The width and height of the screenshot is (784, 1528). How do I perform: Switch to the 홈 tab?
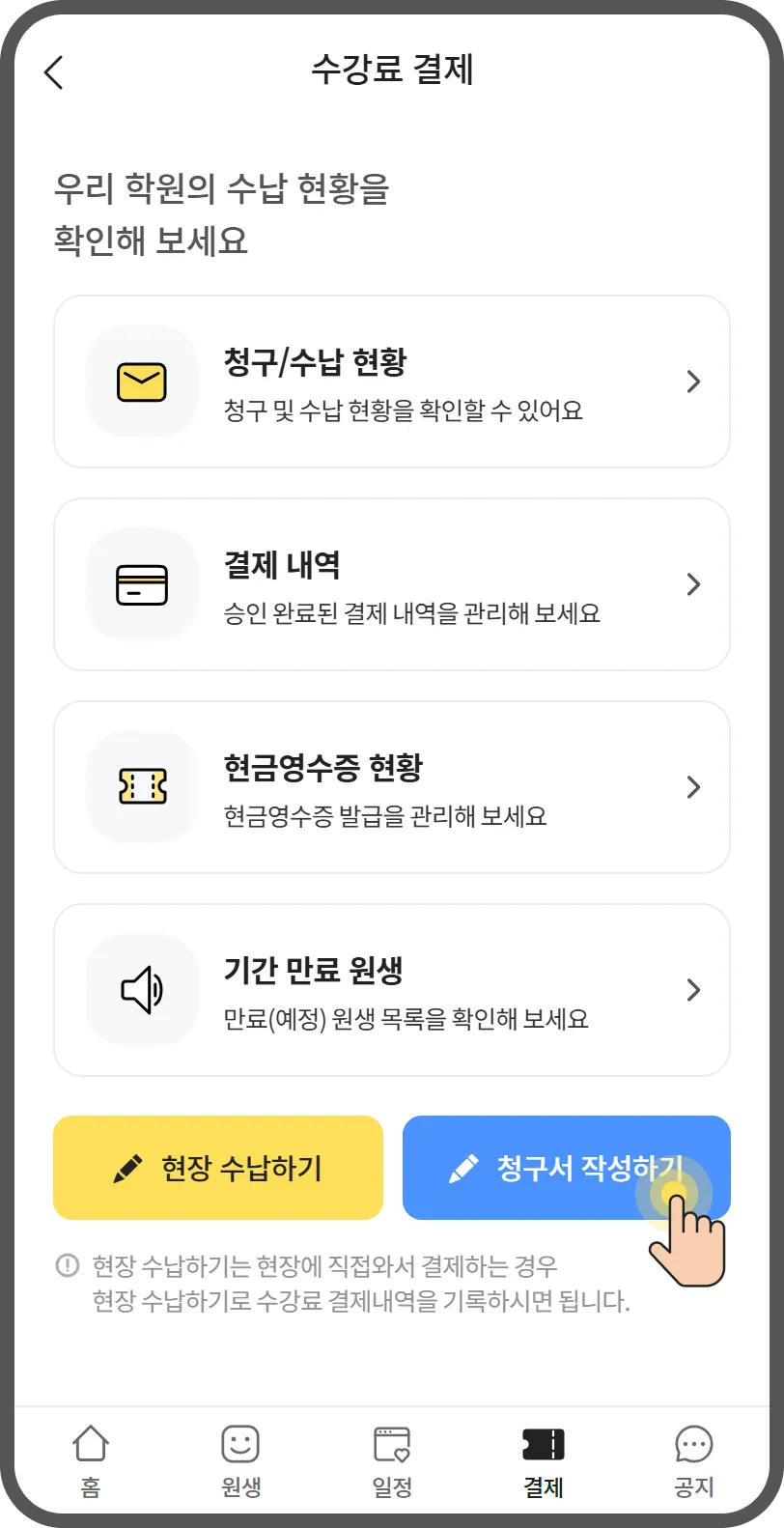click(x=91, y=1460)
